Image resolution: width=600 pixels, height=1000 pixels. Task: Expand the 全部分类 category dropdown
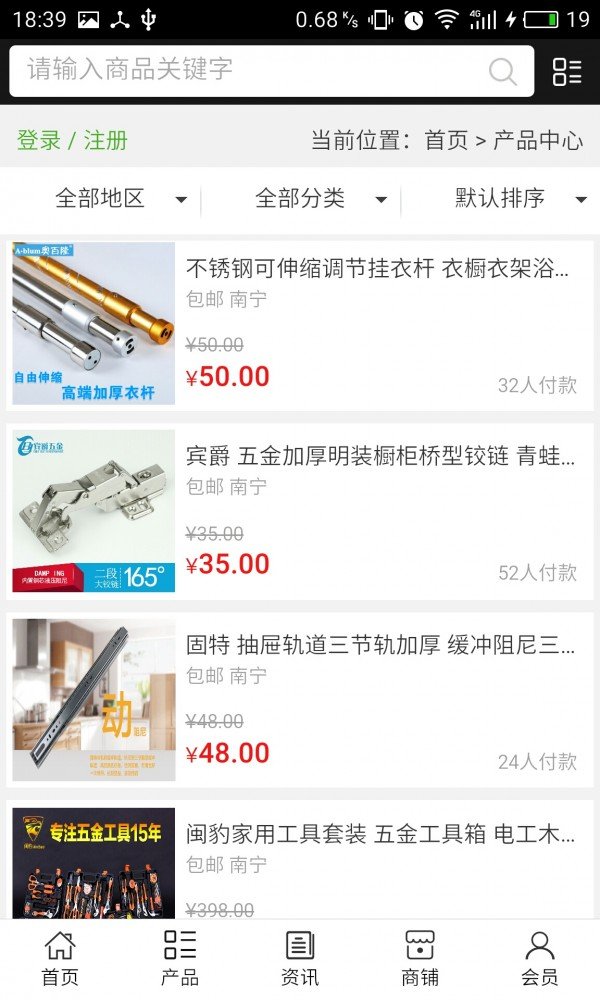320,199
